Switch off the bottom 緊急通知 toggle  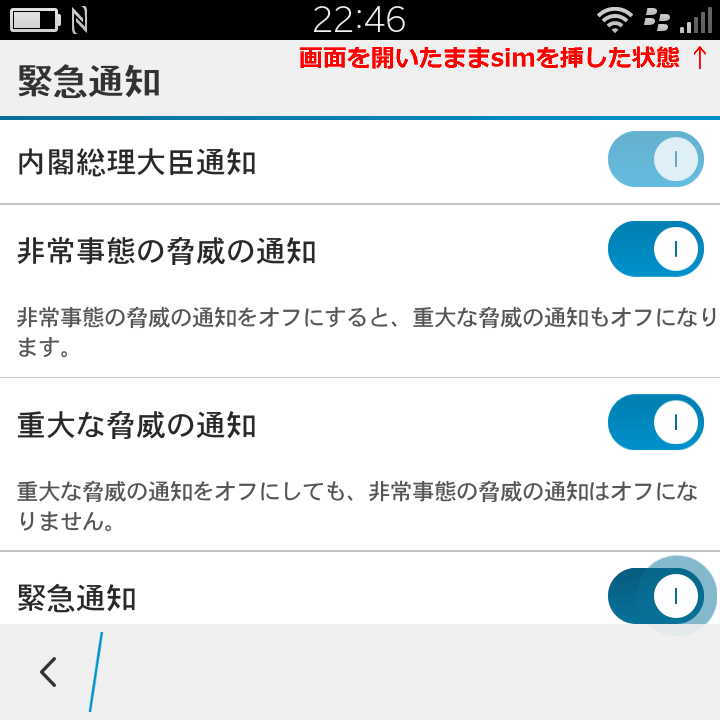tap(656, 596)
